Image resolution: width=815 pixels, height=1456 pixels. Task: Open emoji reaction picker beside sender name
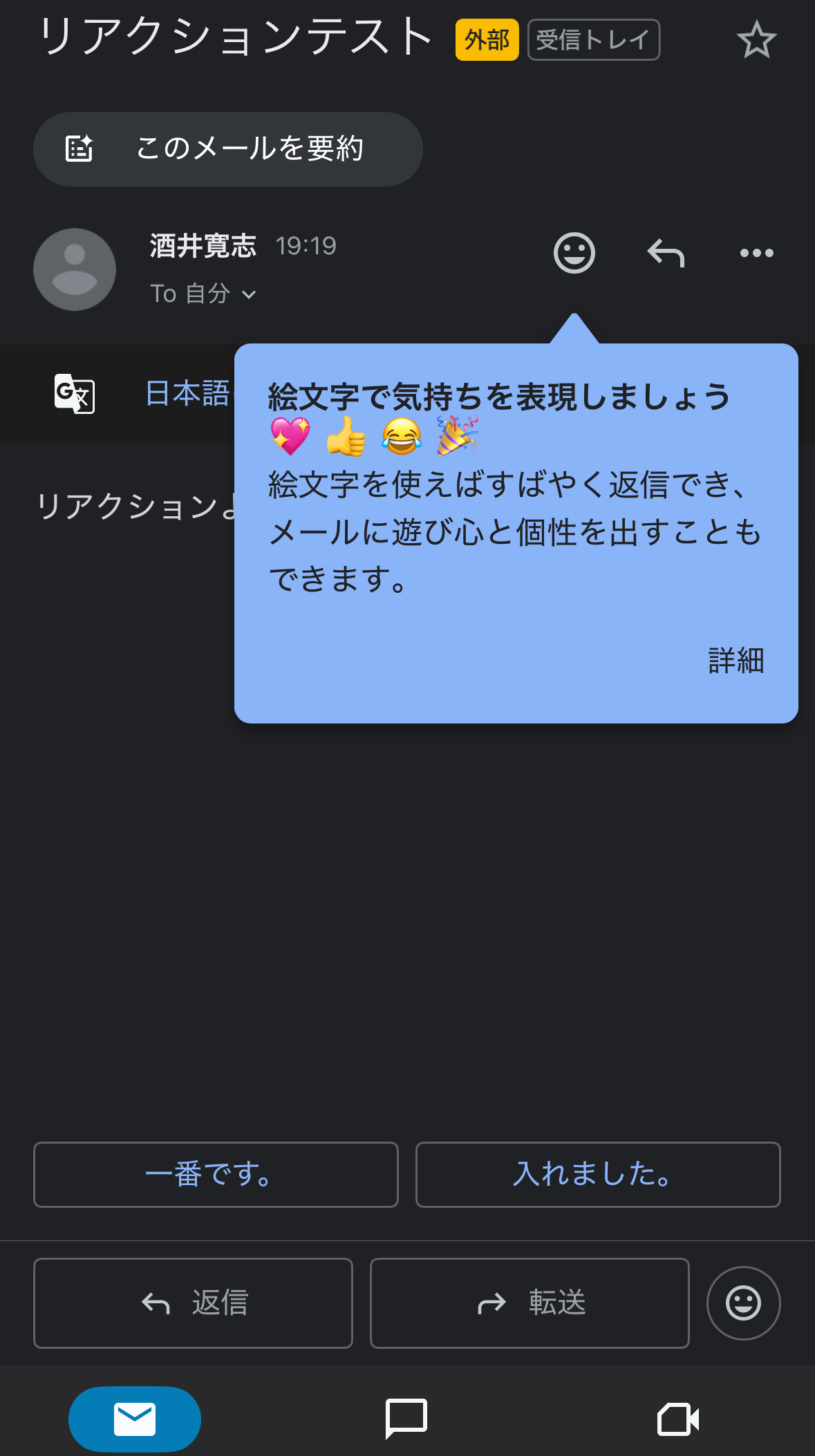tap(574, 253)
